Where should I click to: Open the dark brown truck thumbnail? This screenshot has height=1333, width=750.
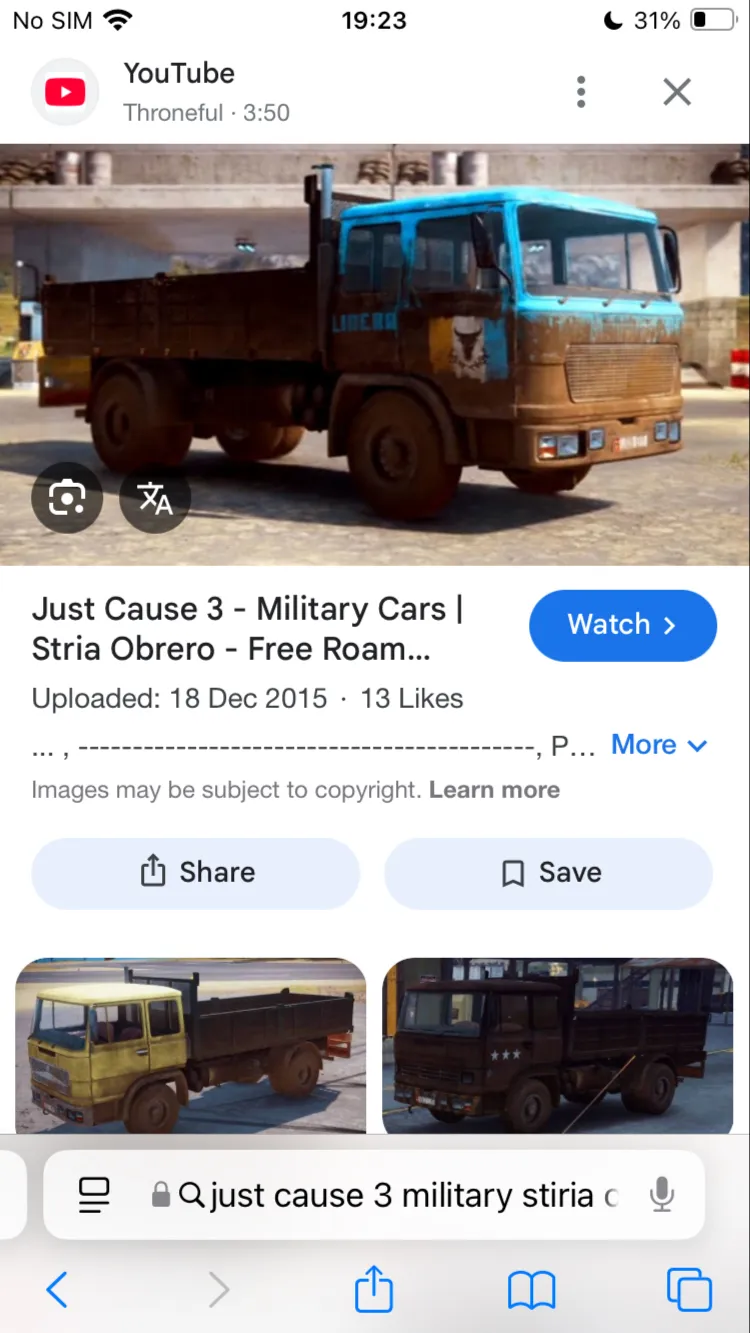558,1045
